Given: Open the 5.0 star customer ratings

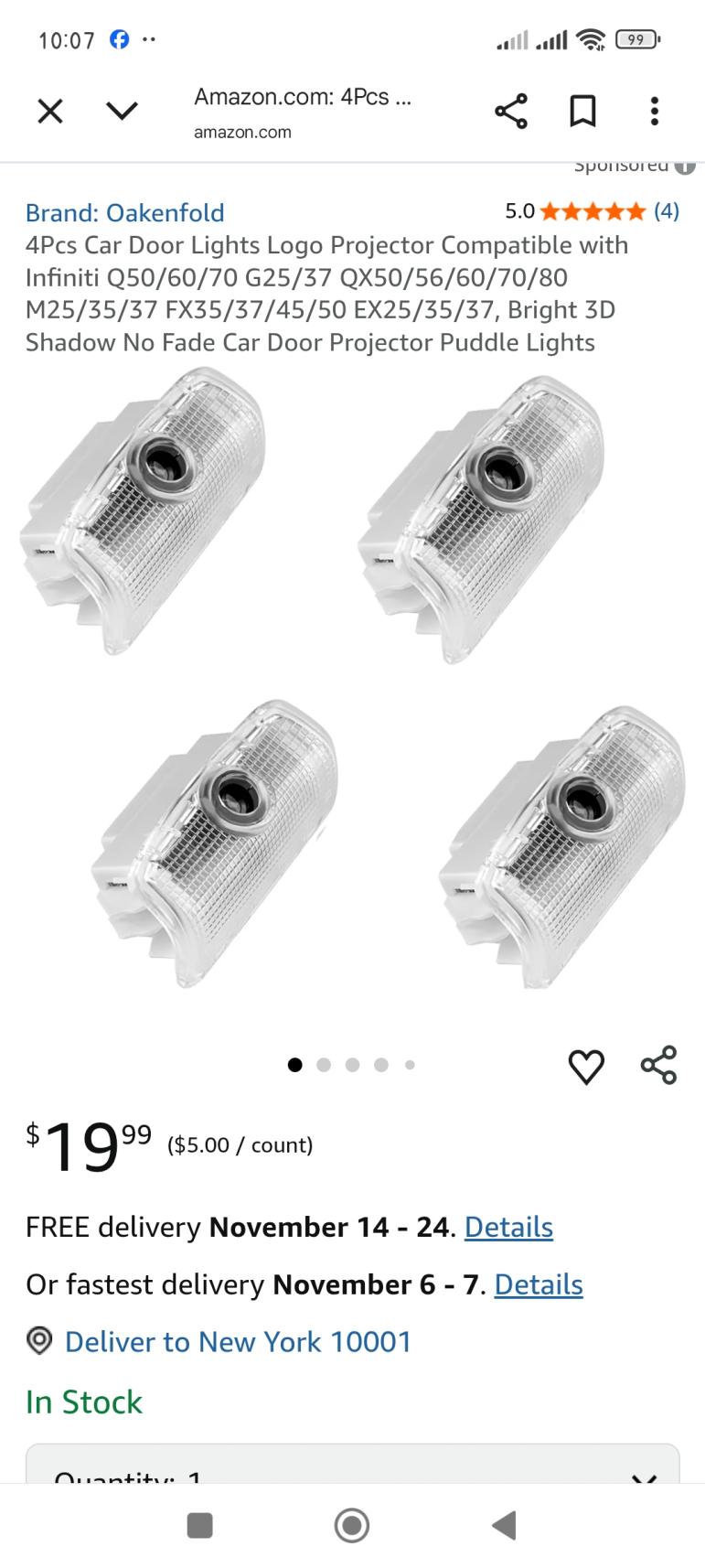Looking at the screenshot, I should coord(592,211).
